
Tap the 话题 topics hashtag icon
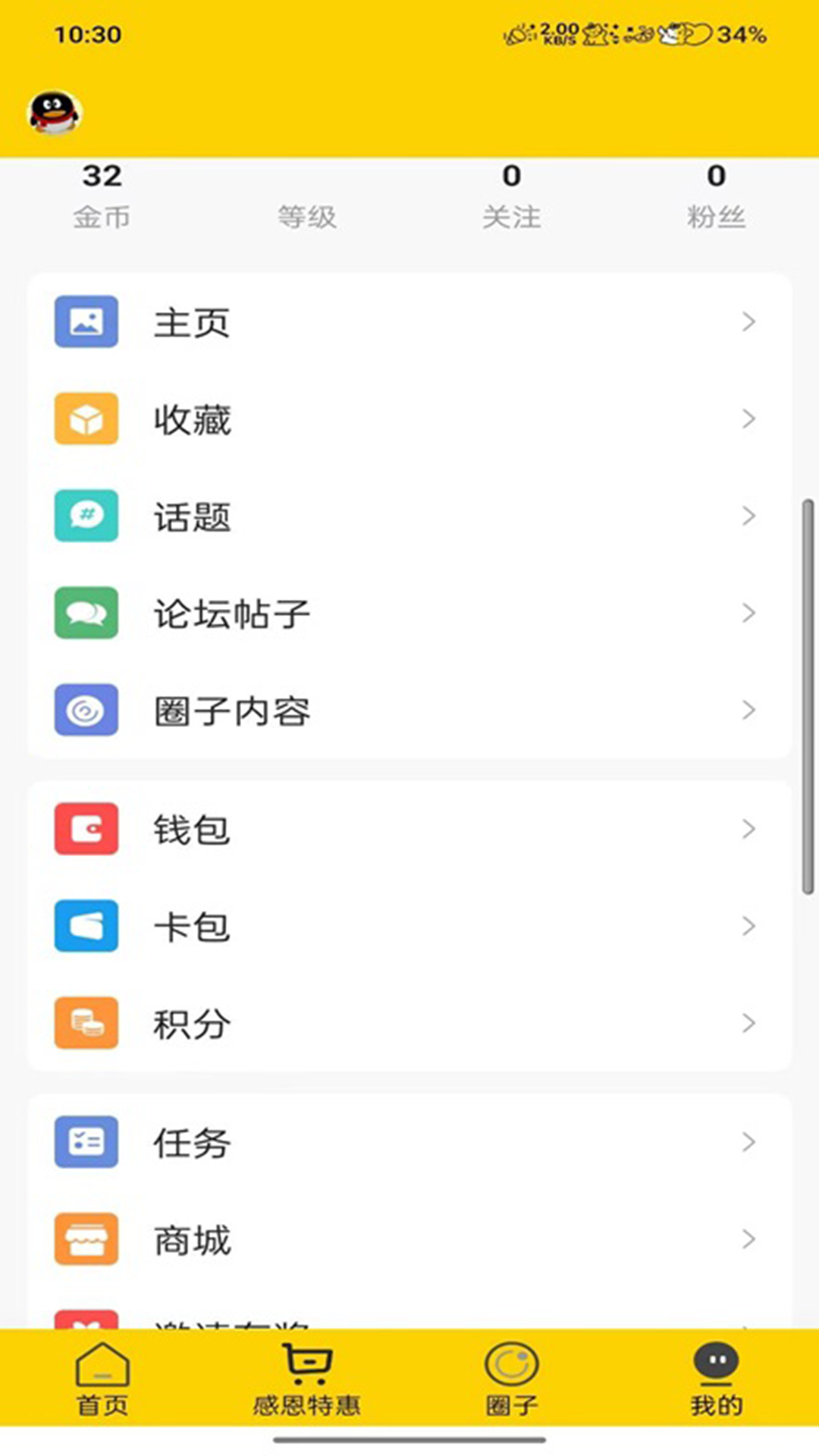(x=86, y=516)
